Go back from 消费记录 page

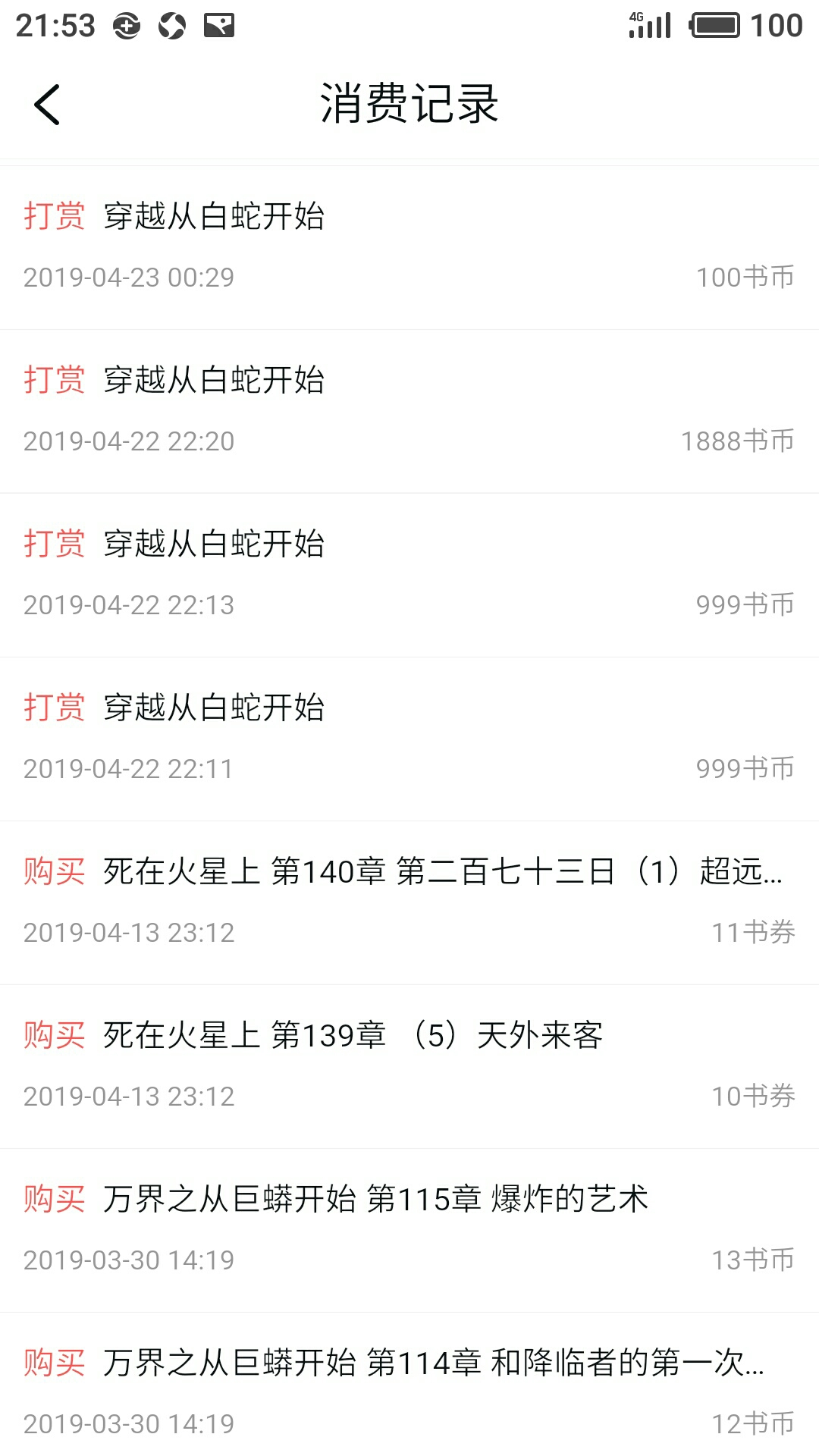point(47,105)
